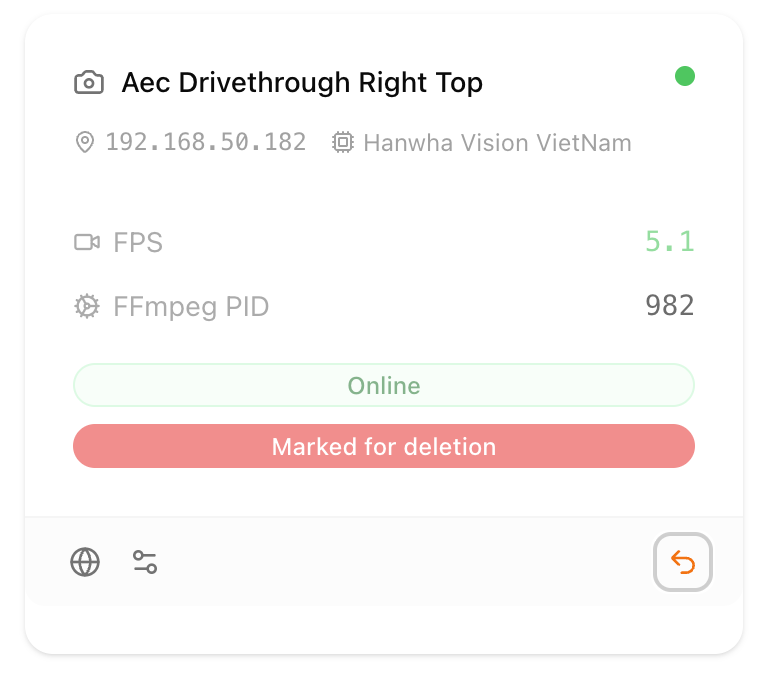The height and width of the screenshot is (674, 760).
Task: Open the camera web interface globe icon
Action: [85, 563]
